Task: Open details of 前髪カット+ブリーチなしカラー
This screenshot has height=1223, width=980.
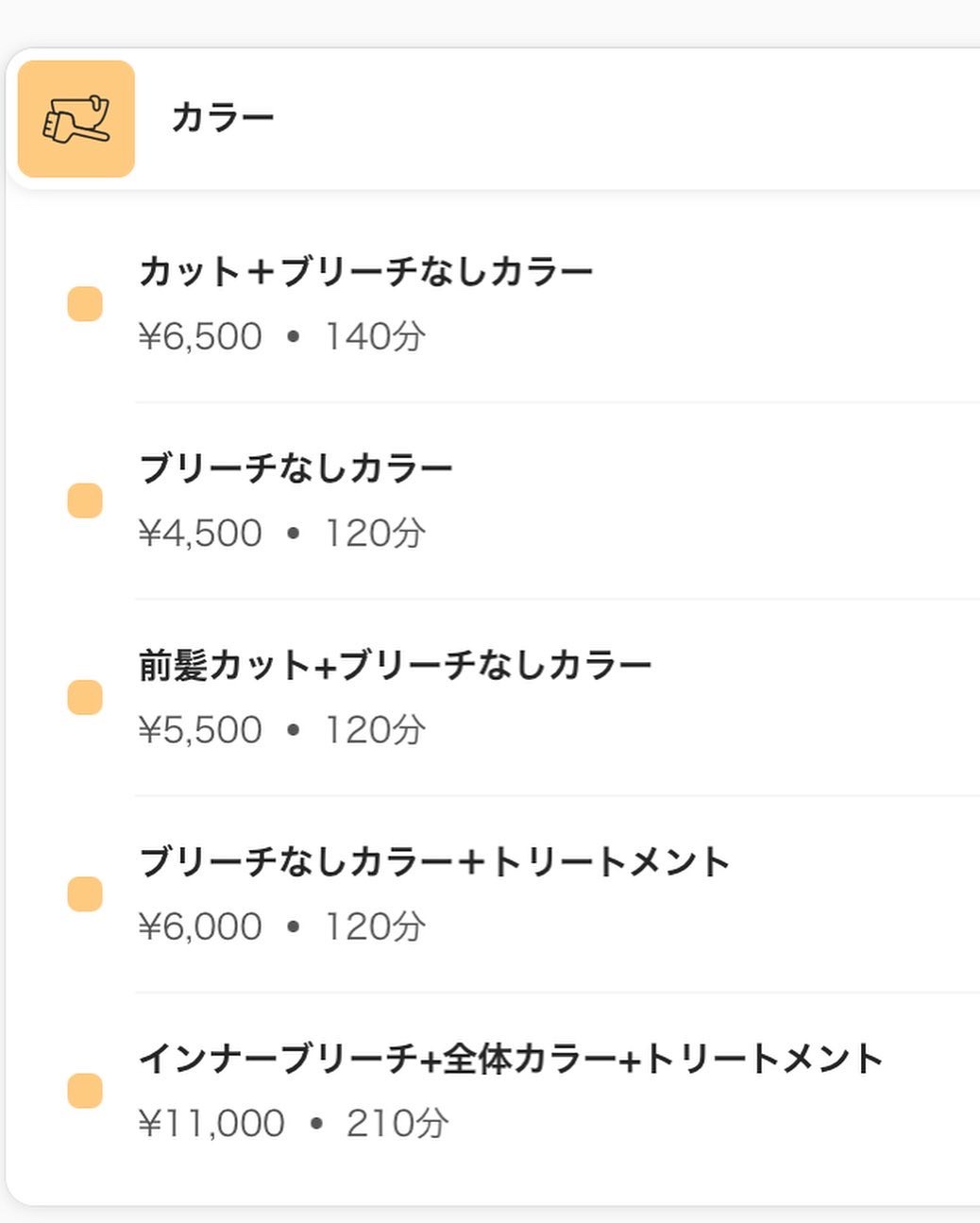Action: coord(397,663)
